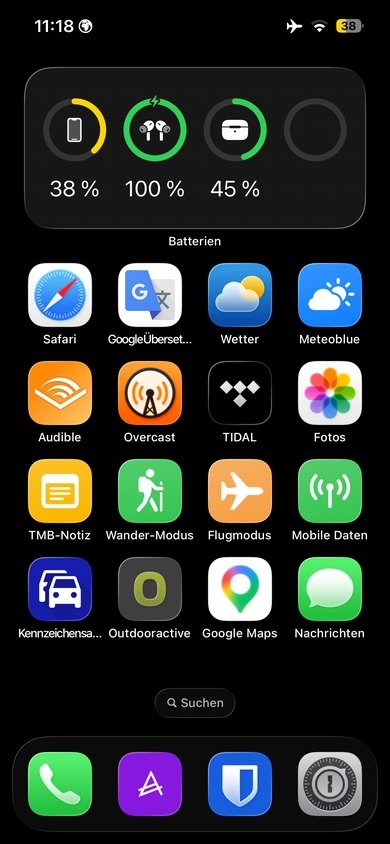Open the Kennzeichensa... app

[x=60, y=589]
